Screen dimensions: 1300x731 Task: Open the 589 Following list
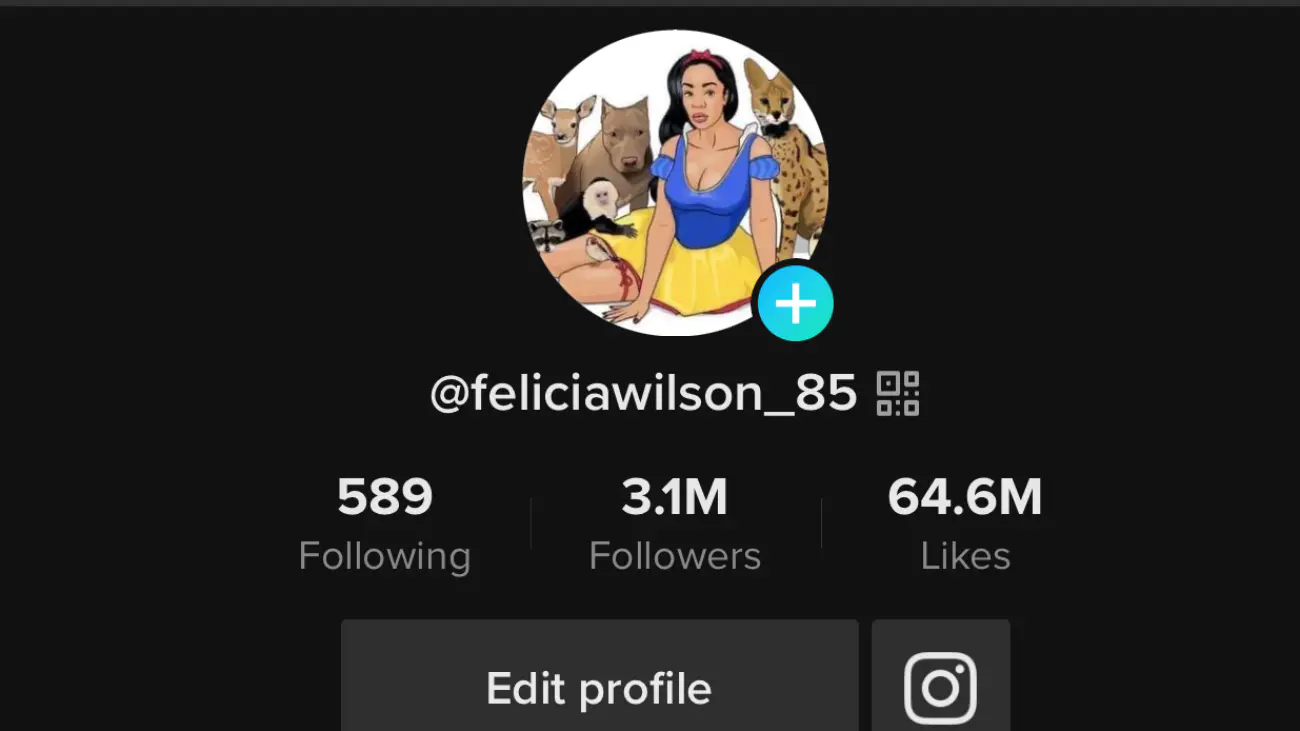(385, 524)
